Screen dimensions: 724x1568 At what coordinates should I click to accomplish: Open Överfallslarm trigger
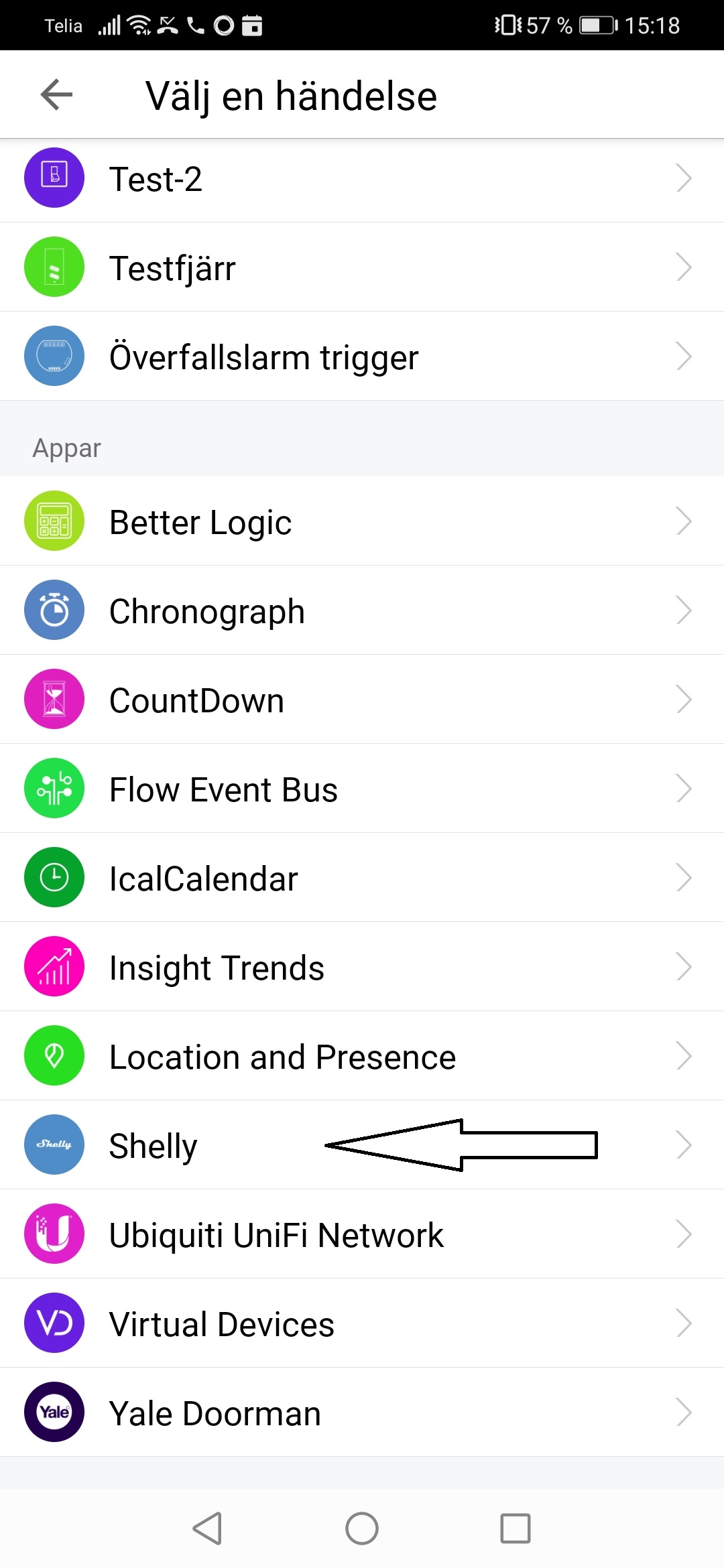pyautogui.click(x=362, y=356)
